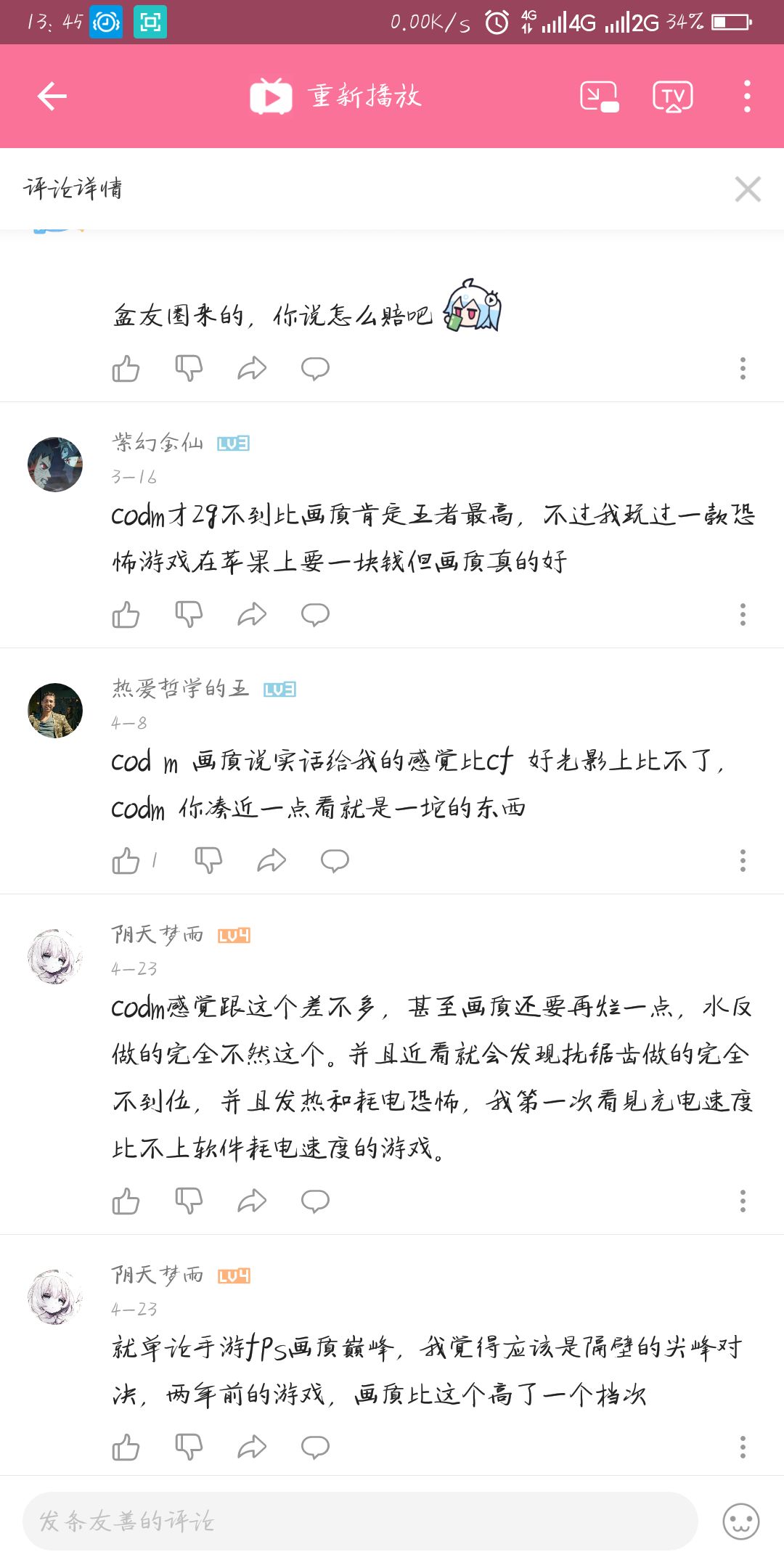
Task: Cast the video to TV
Action: tap(673, 97)
